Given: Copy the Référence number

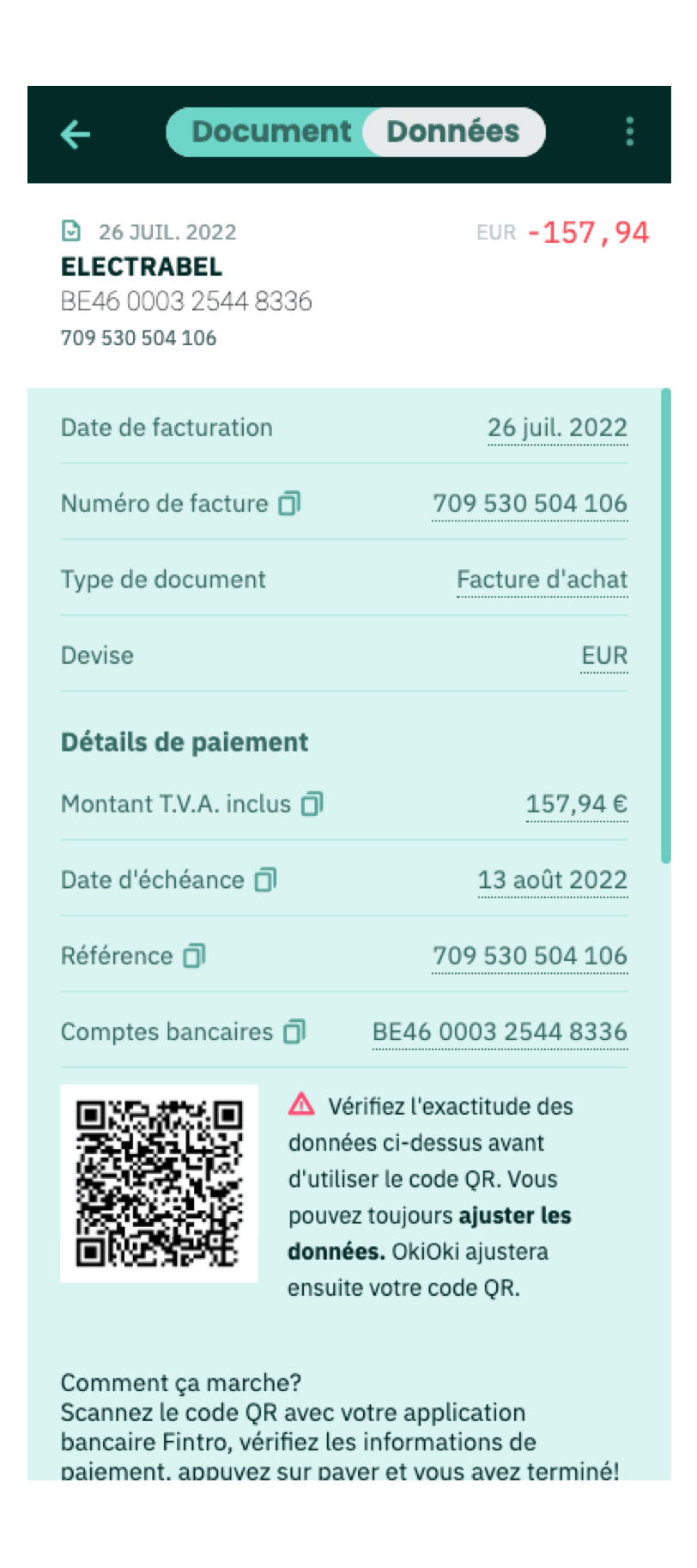Looking at the screenshot, I should point(195,956).
